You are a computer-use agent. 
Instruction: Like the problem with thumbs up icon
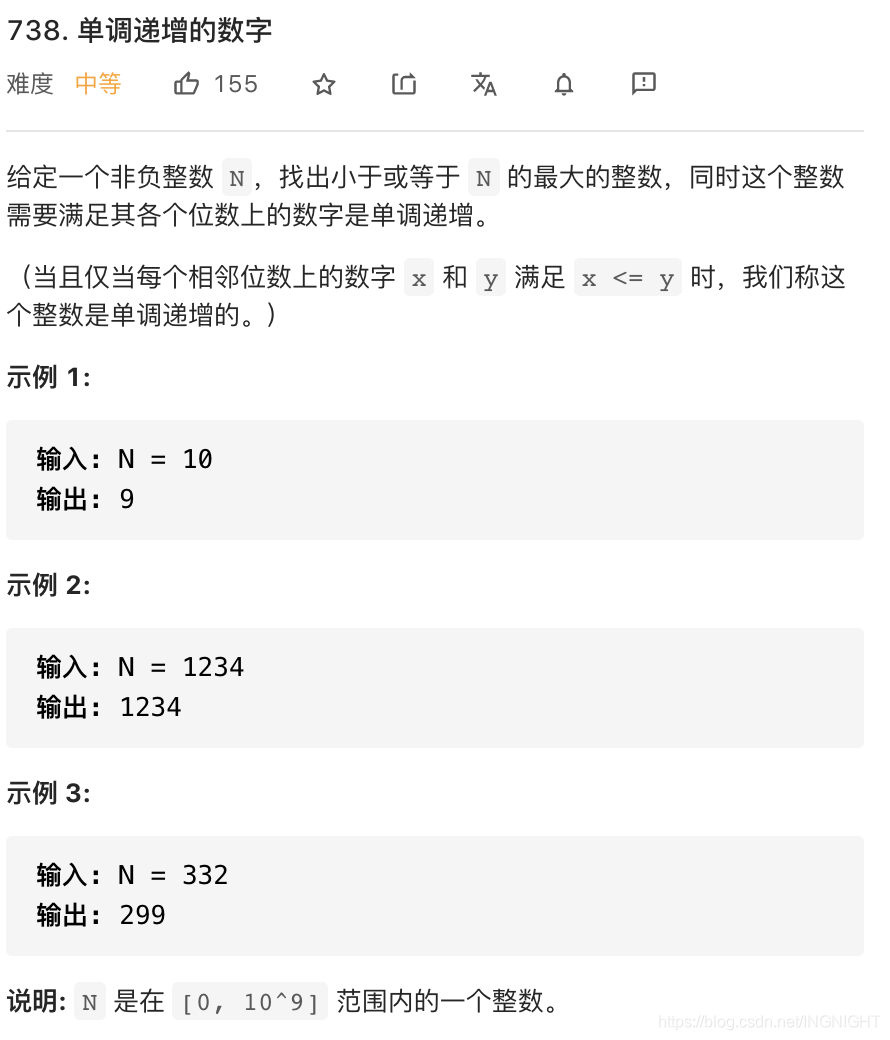186,84
